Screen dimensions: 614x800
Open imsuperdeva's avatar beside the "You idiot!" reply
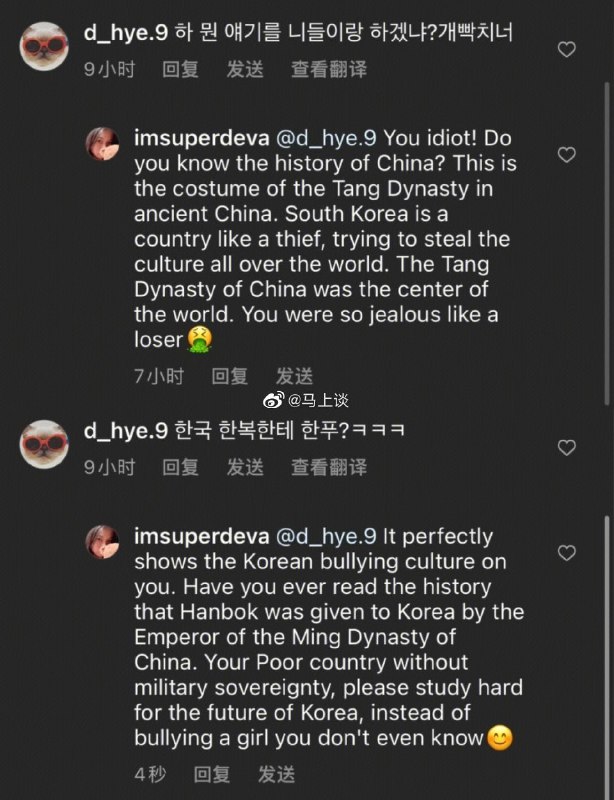pos(106,146)
